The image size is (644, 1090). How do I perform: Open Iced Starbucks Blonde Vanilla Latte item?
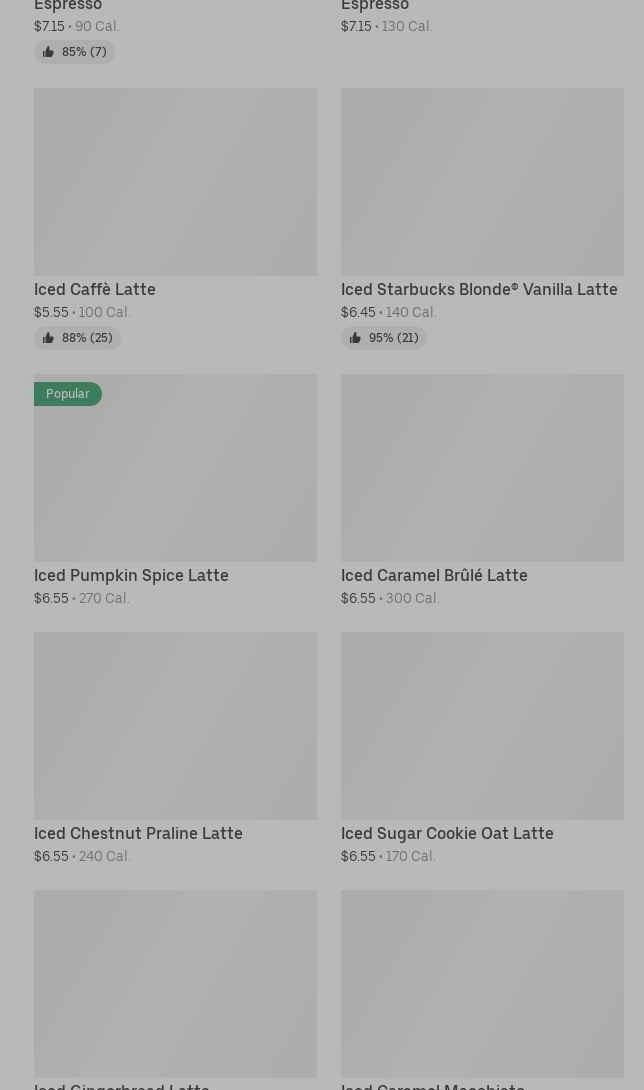click(482, 218)
